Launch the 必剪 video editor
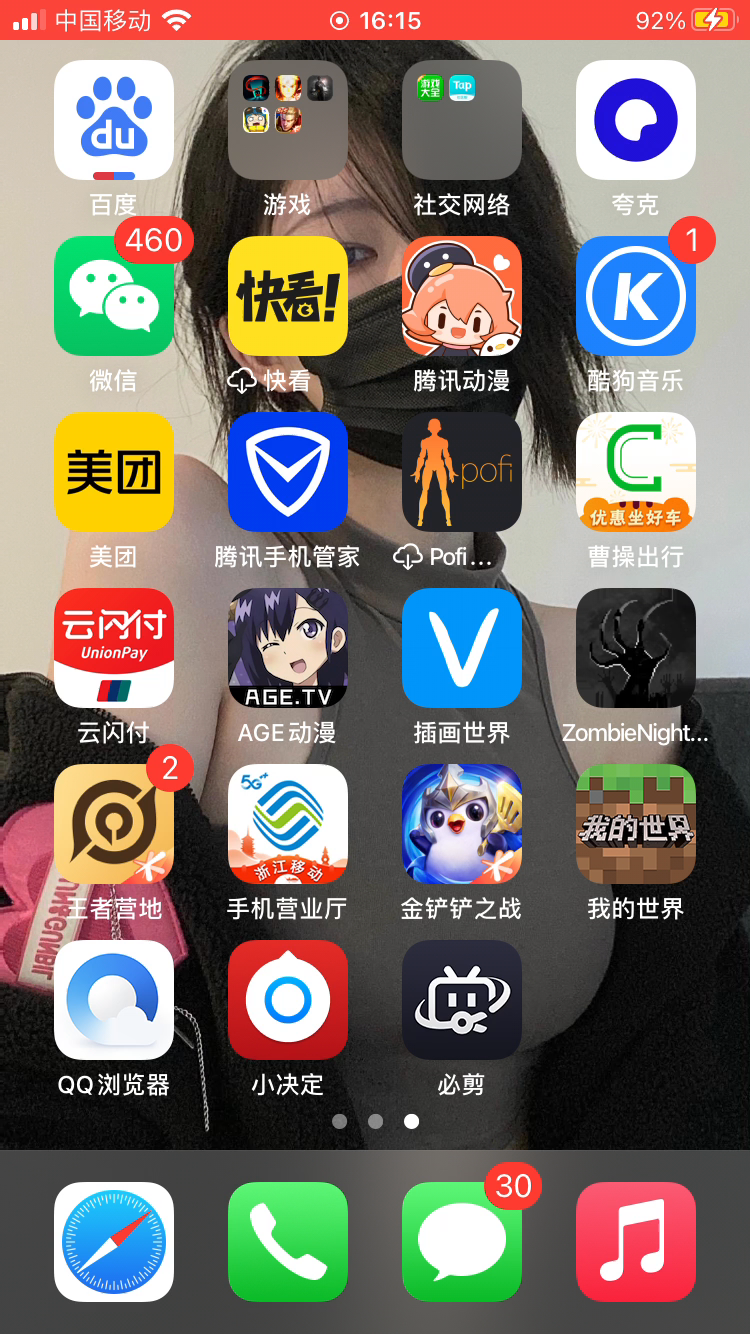Viewport: 750px width, 1334px height. 462,1000
